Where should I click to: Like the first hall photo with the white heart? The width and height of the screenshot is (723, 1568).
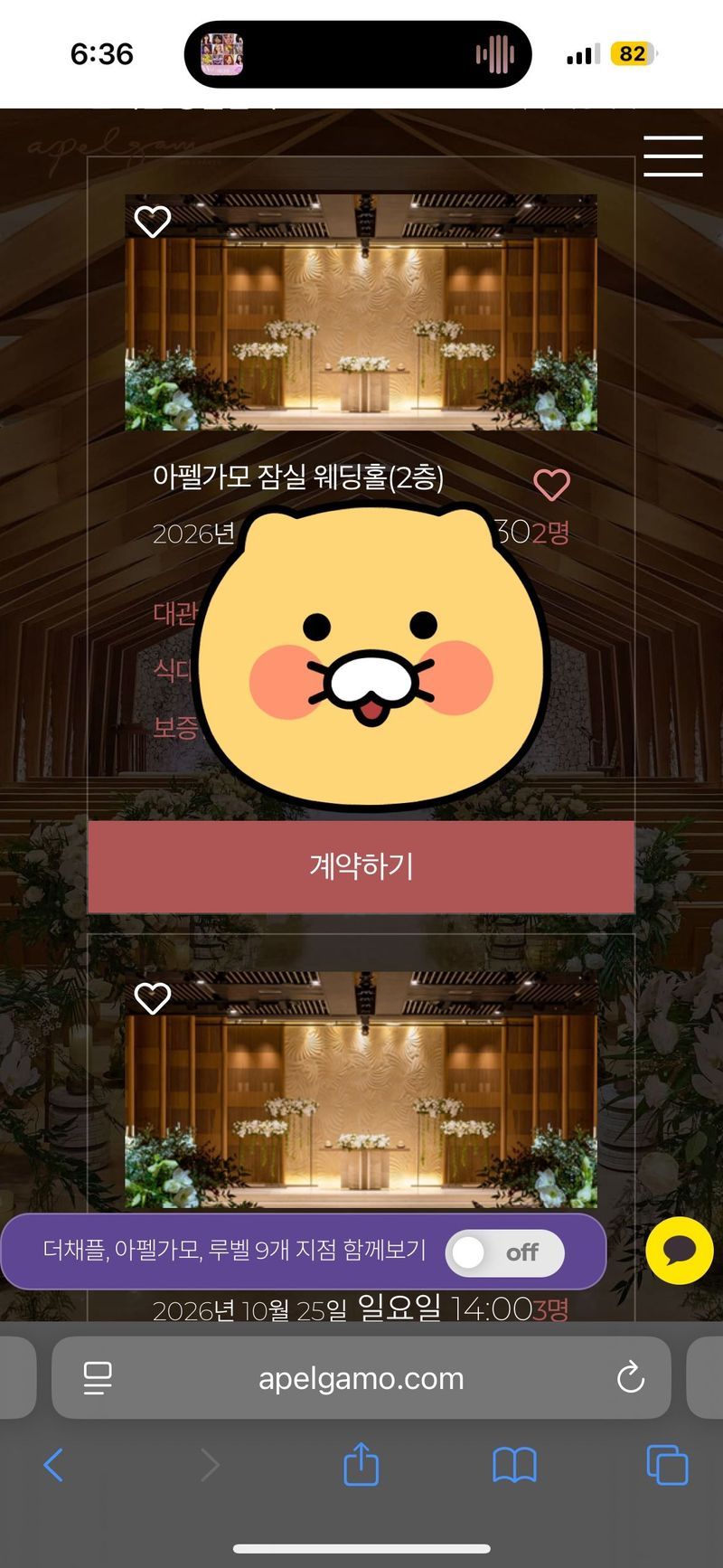(x=152, y=222)
